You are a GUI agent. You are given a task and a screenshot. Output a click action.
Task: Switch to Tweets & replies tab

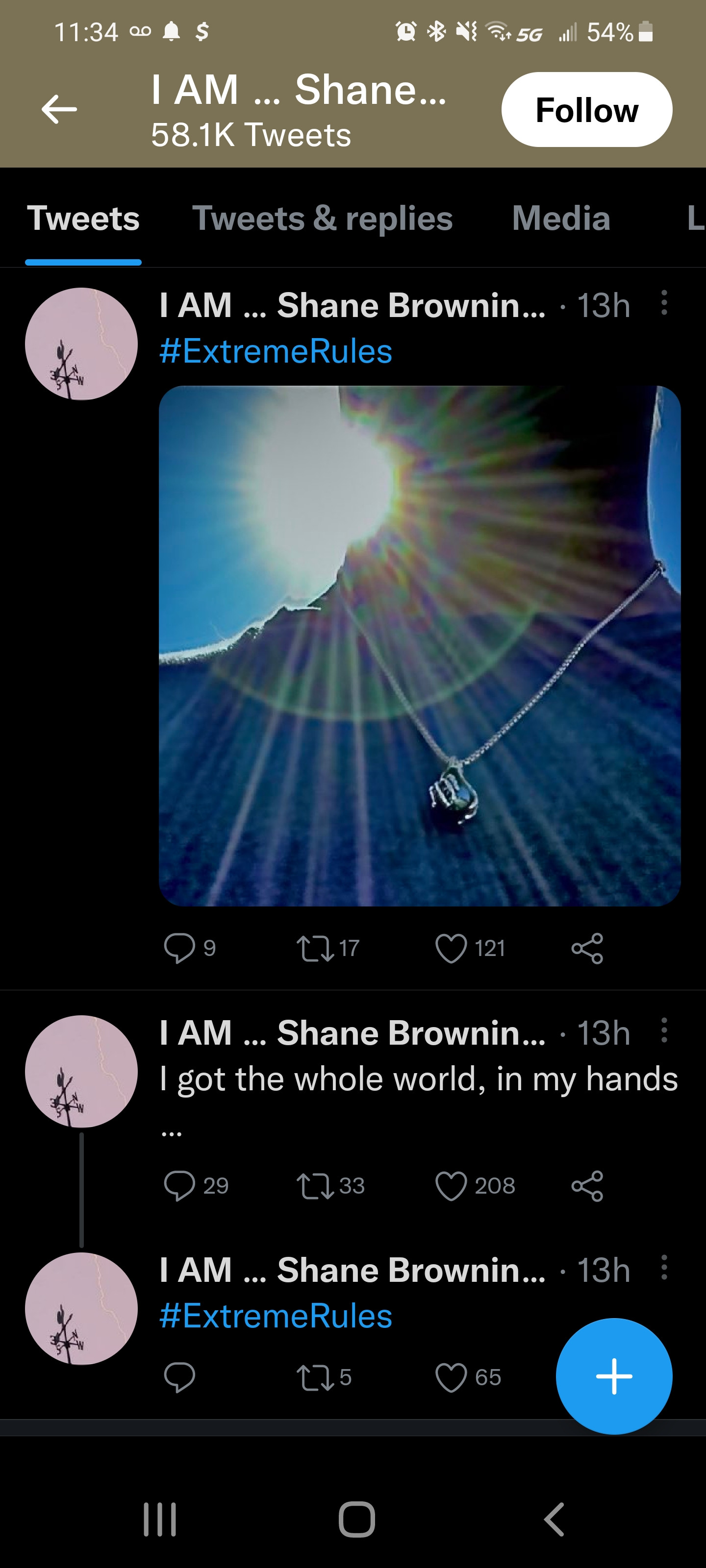coord(322,219)
